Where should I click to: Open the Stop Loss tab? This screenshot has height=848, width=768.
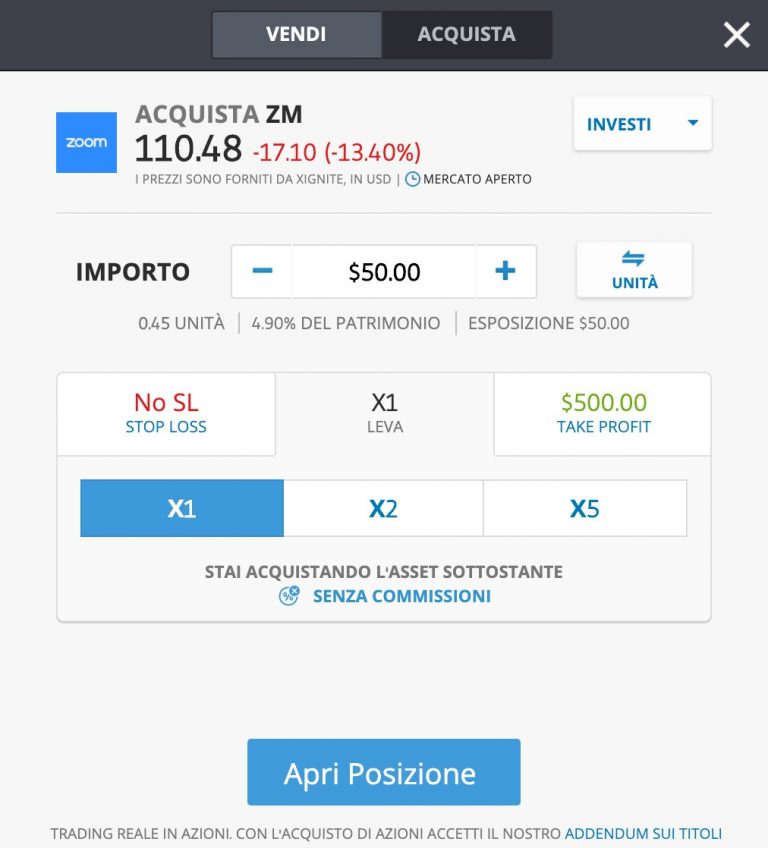(x=166, y=414)
